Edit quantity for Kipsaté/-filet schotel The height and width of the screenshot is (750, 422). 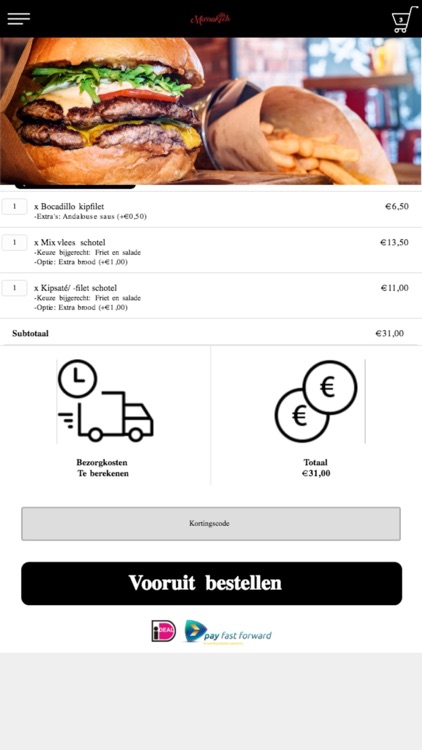coord(14,288)
